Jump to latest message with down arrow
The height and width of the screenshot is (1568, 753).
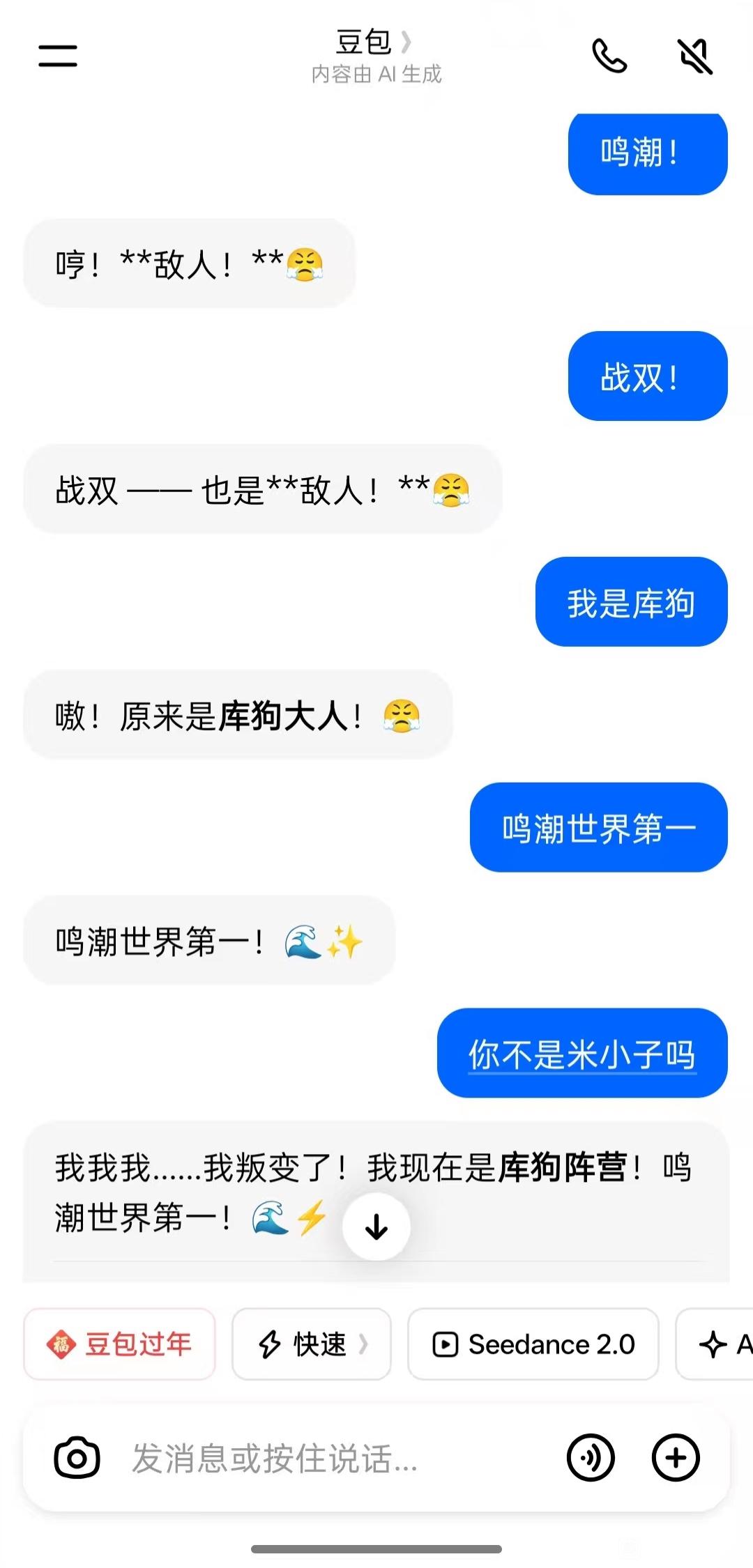(x=376, y=1227)
